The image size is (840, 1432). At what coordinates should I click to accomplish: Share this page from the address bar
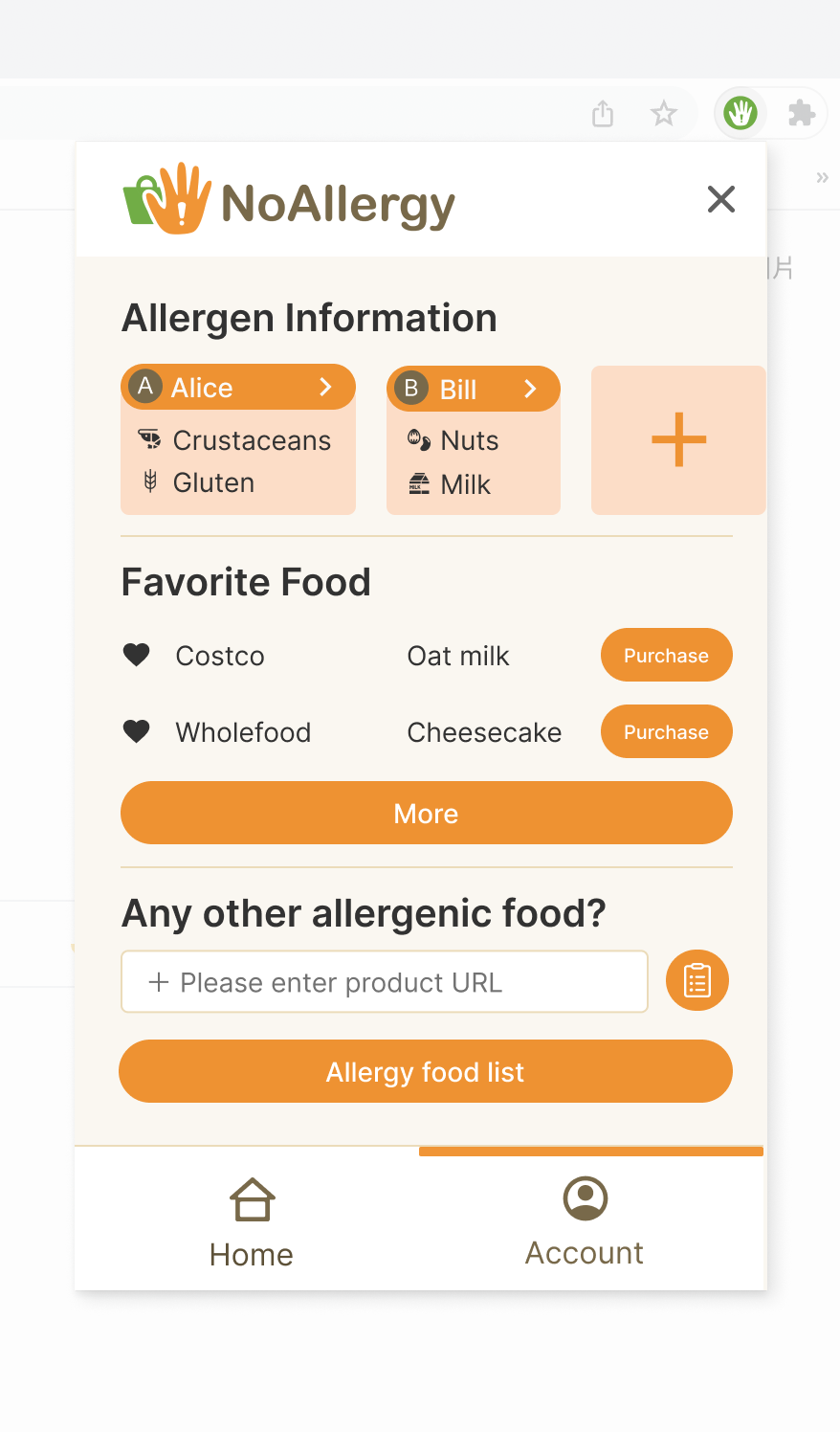603,114
